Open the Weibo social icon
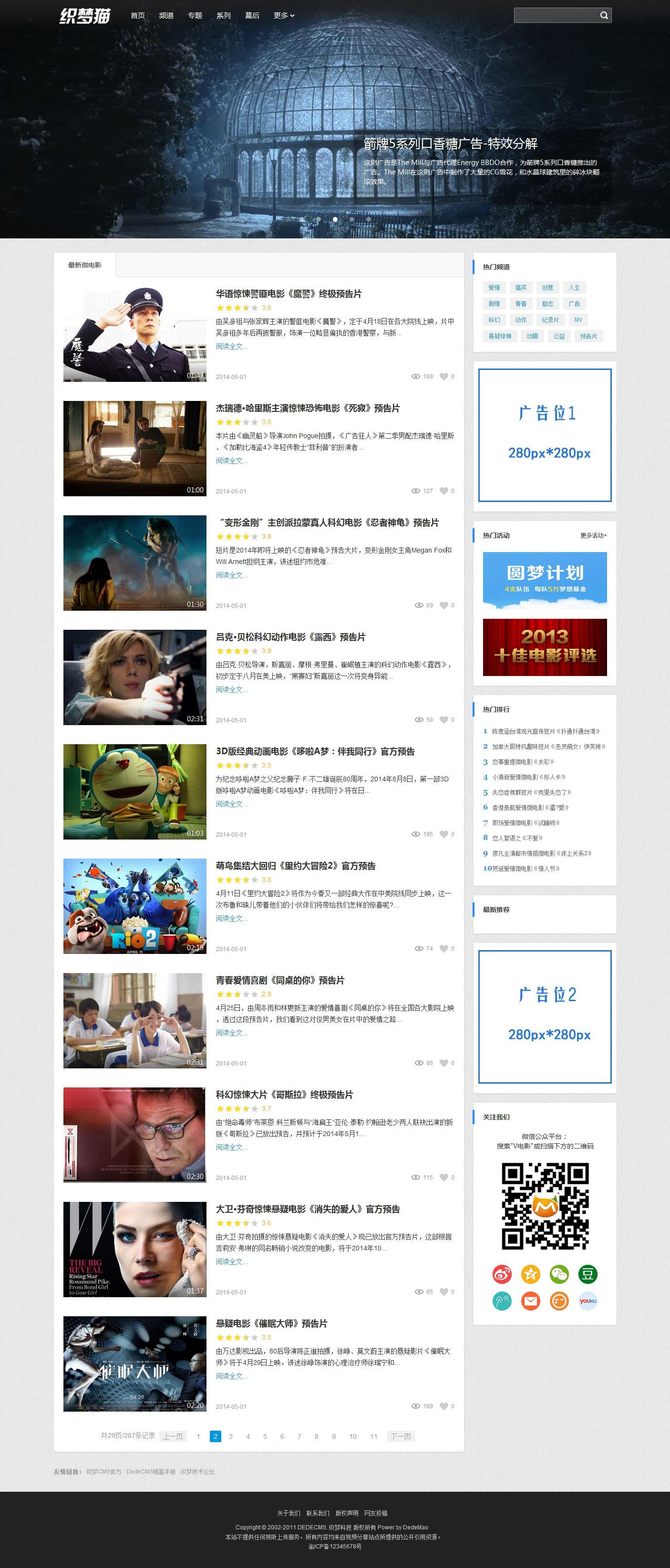 (502, 1273)
